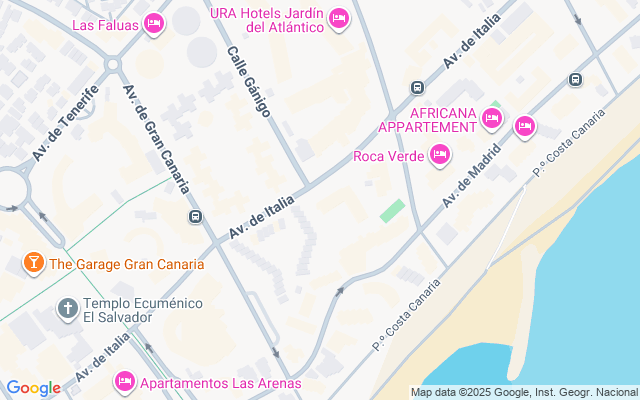
Task: Select the bus stop on Av. de Gran Canaria
Action: (196, 216)
